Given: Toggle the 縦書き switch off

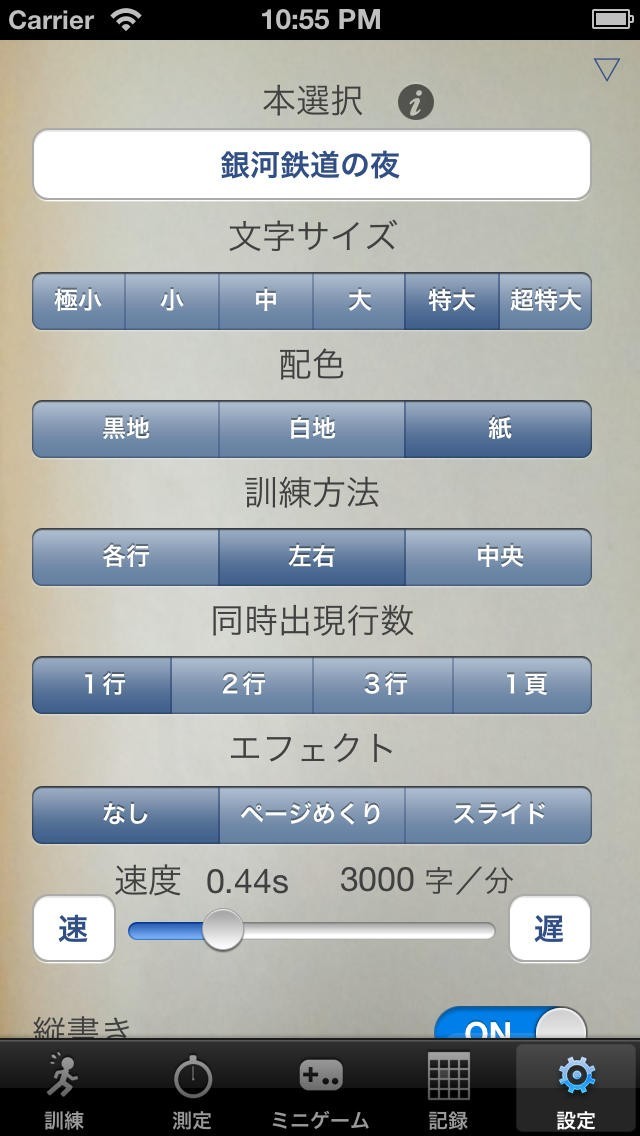Looking at the screenshot, I should click(x=510, y=1026).
